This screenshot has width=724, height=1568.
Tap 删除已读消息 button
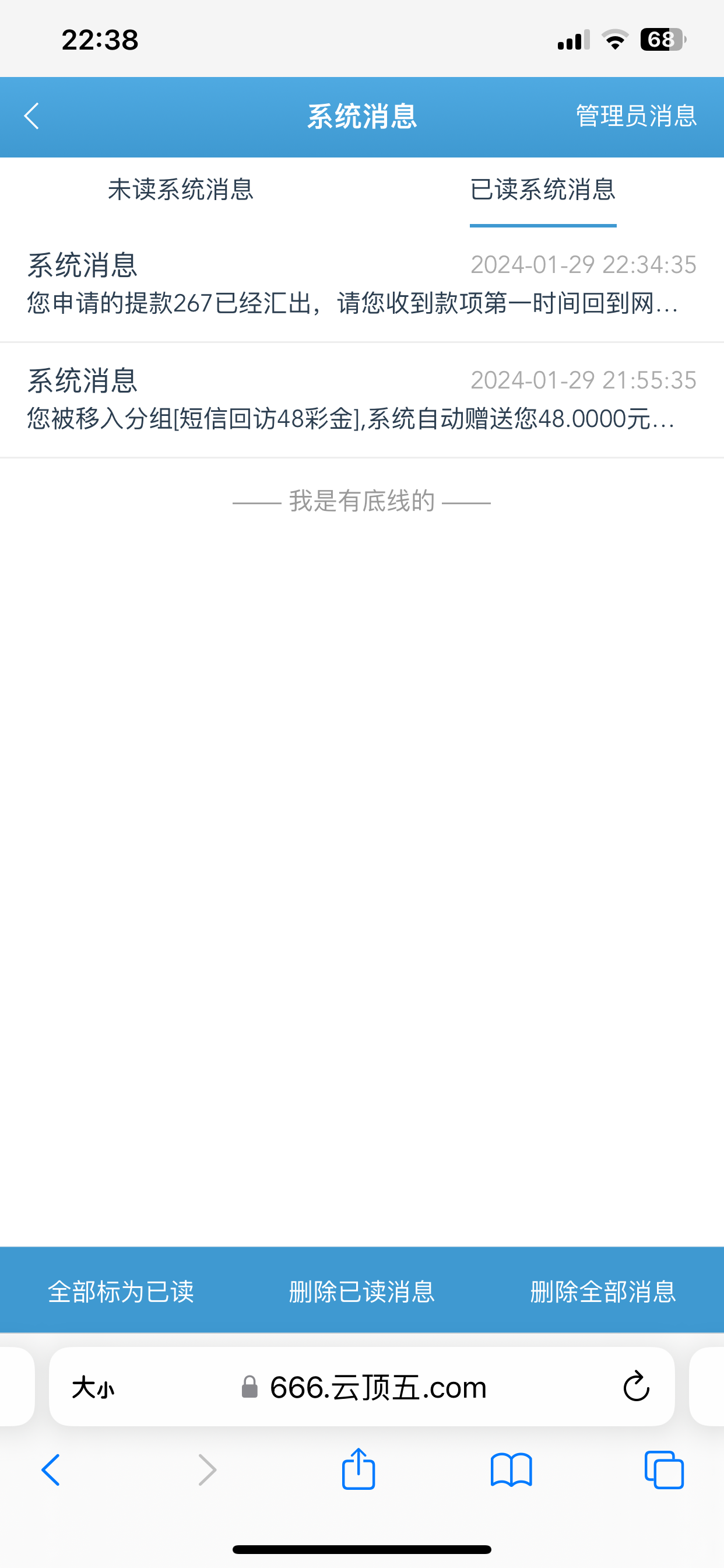pyautogui.click(x=361, y=1291)
